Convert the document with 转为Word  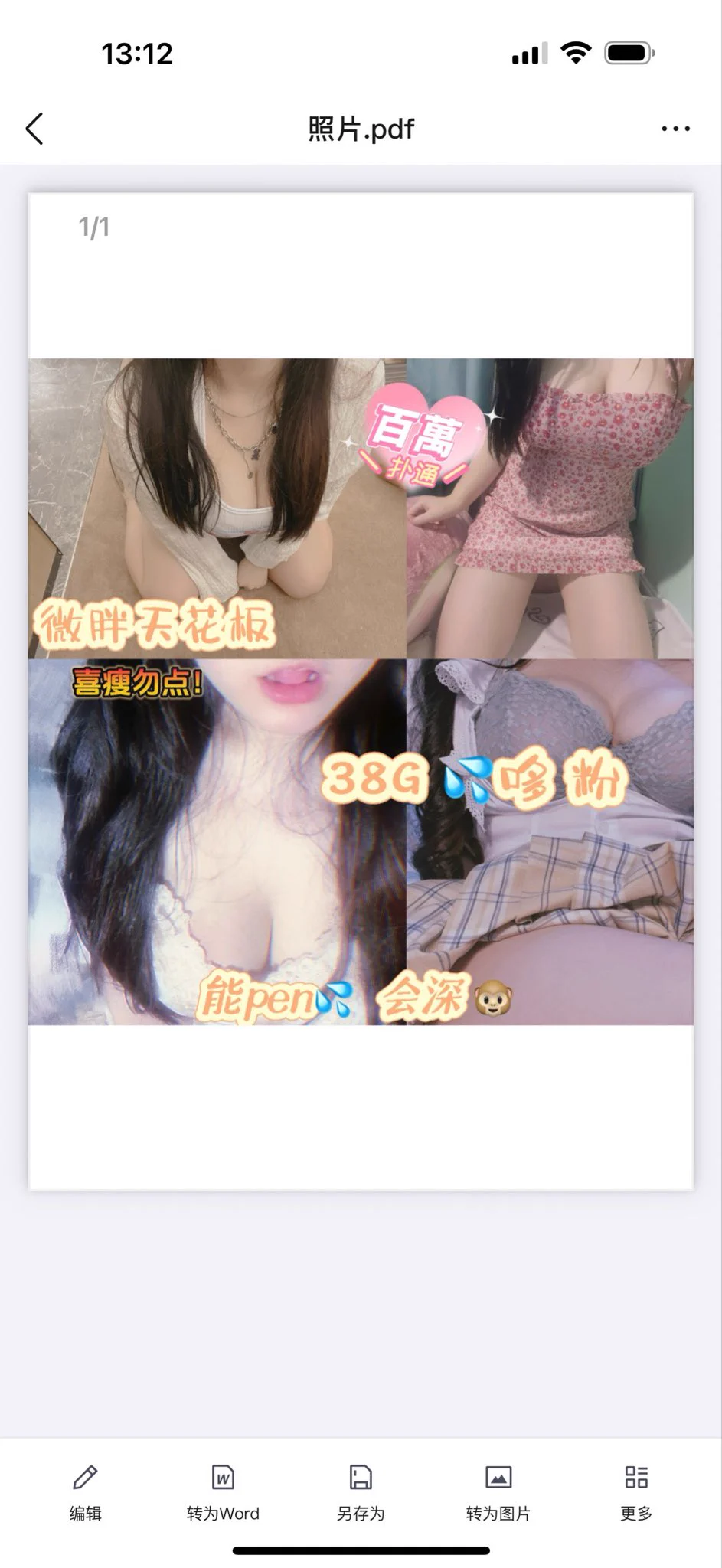(223, 1491)
